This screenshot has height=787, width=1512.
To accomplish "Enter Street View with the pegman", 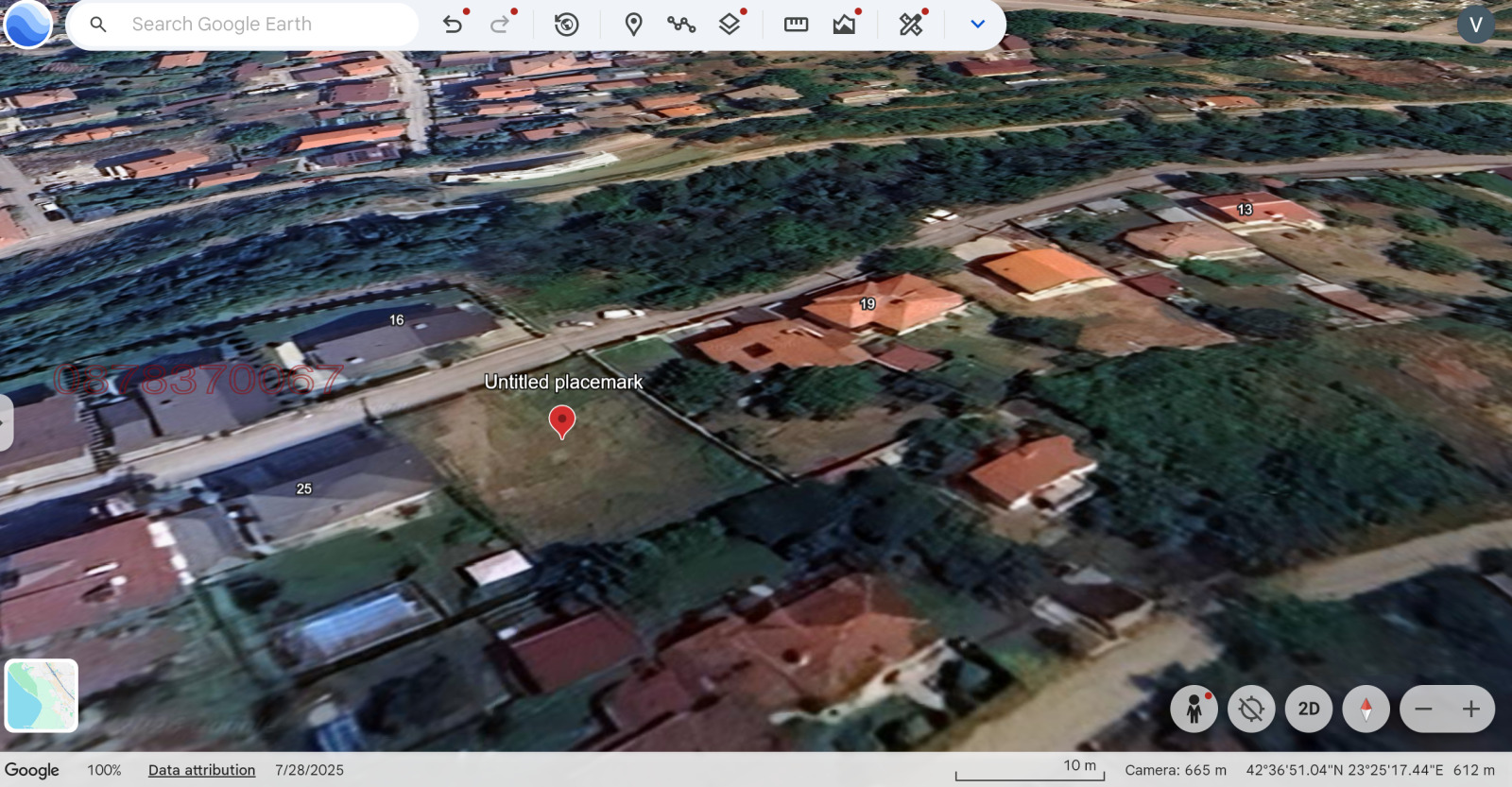I will [x=1194, y=709].
